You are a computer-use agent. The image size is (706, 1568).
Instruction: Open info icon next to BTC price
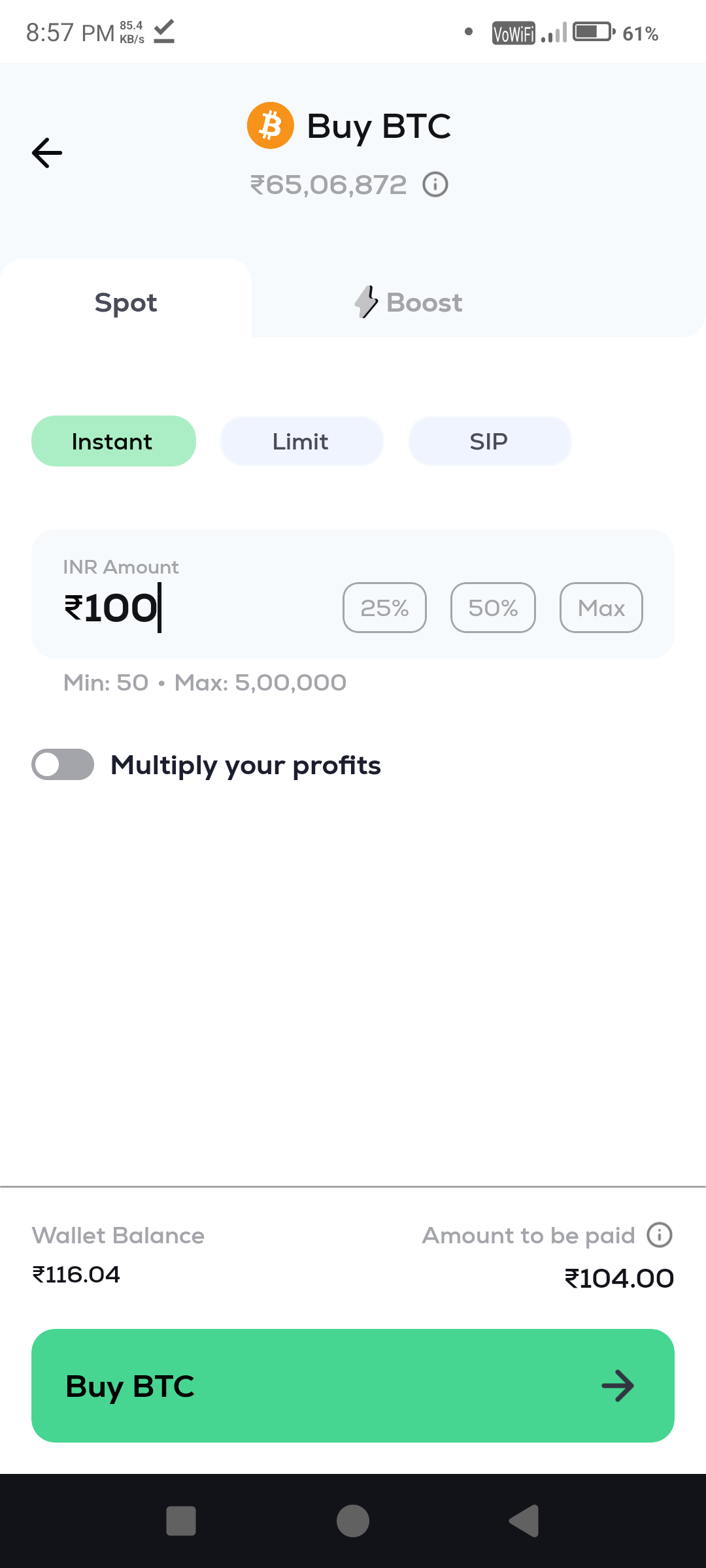coord(435,185)
